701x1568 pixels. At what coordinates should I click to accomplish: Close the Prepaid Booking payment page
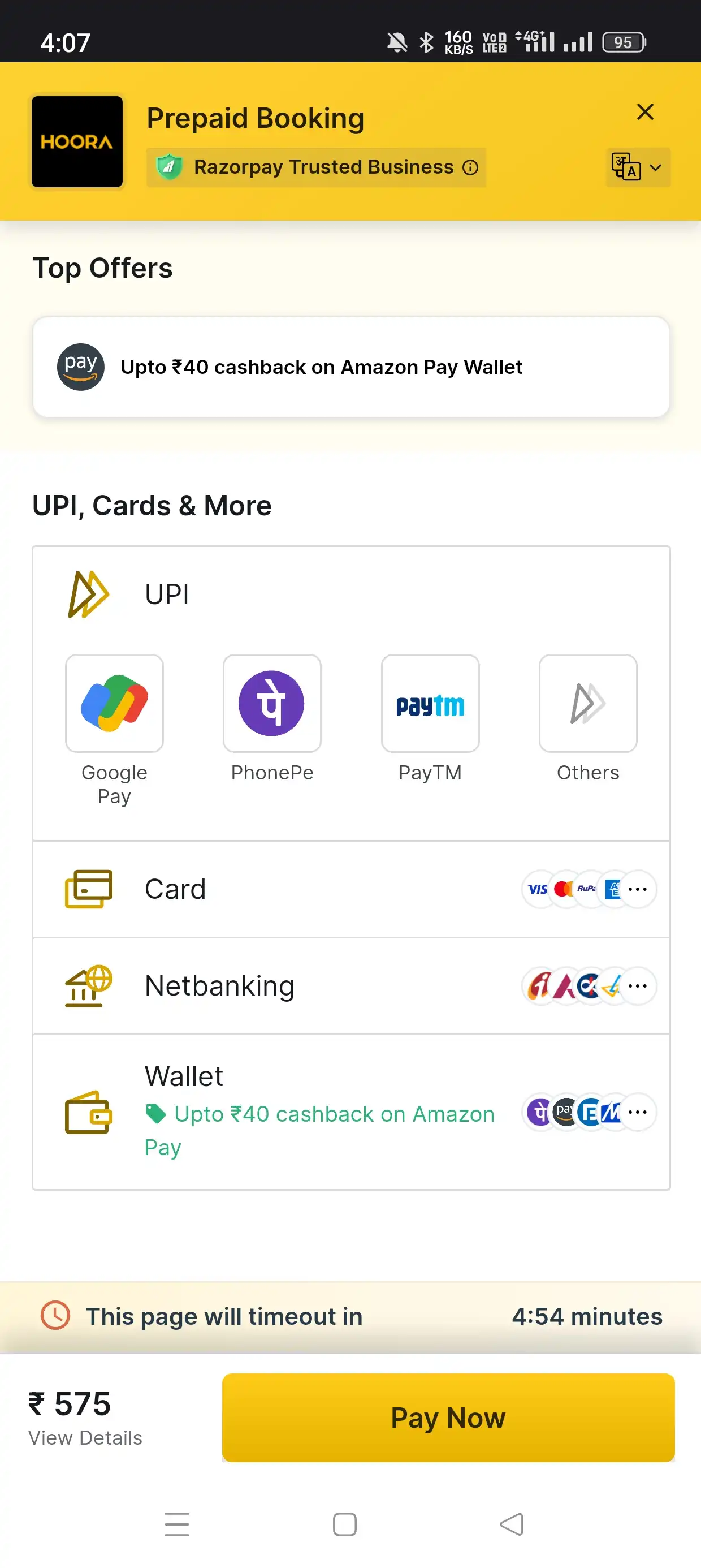click(644, 112)
